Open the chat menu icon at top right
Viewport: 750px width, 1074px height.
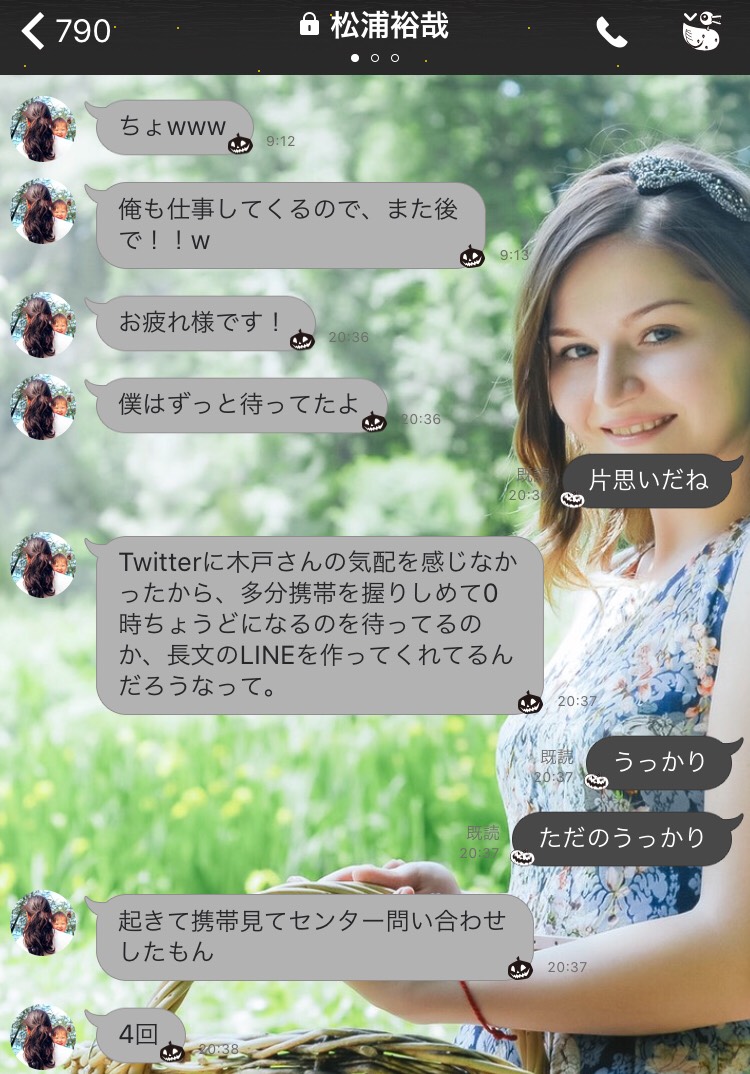click(702, 32)
